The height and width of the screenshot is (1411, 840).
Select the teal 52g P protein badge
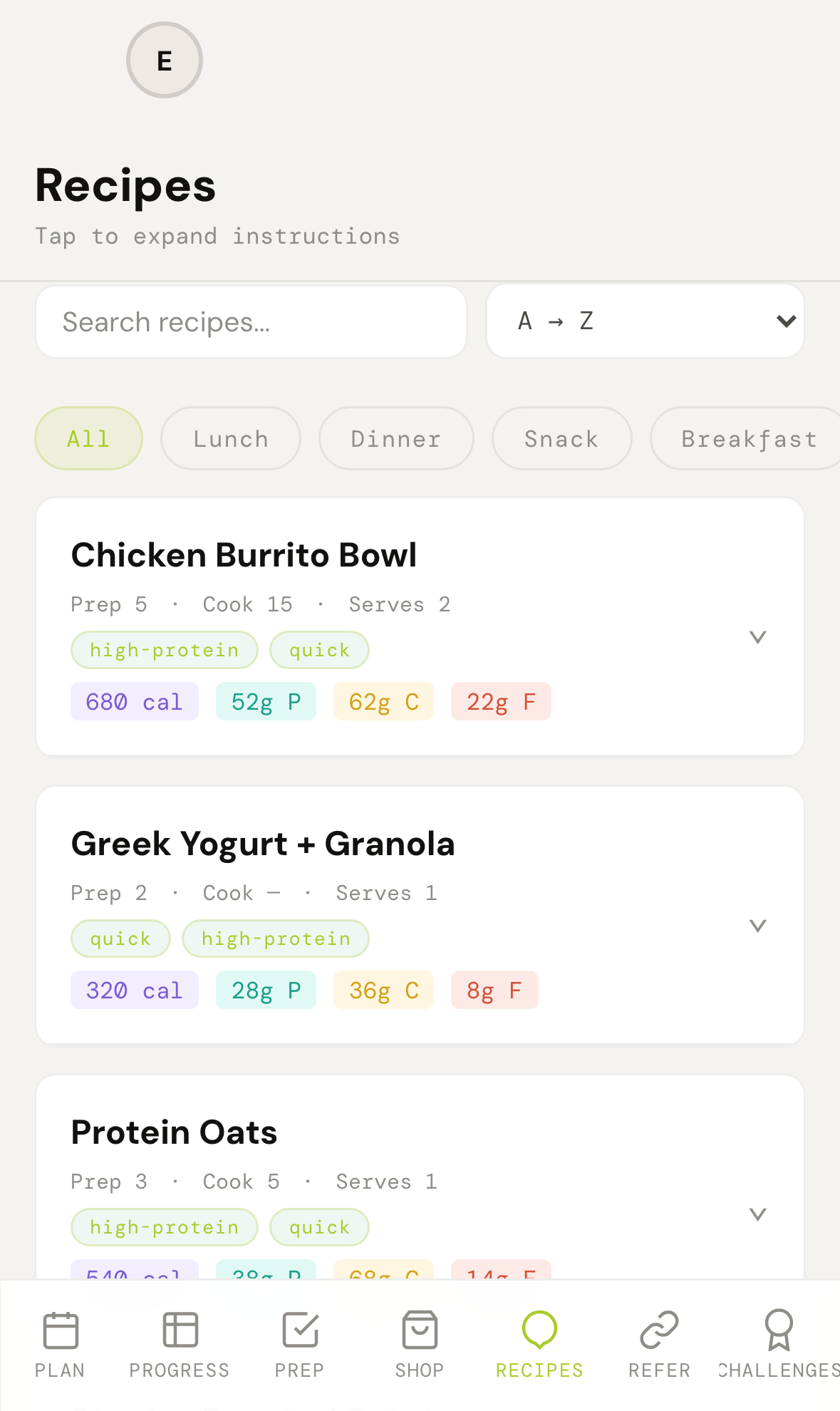(x=266, y=701)
